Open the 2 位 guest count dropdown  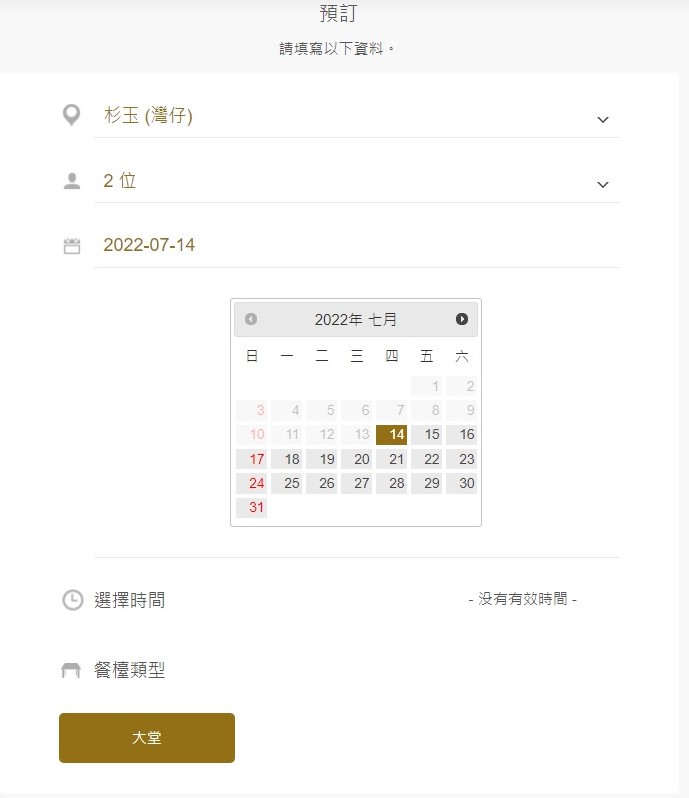click(x=355, y=182)
